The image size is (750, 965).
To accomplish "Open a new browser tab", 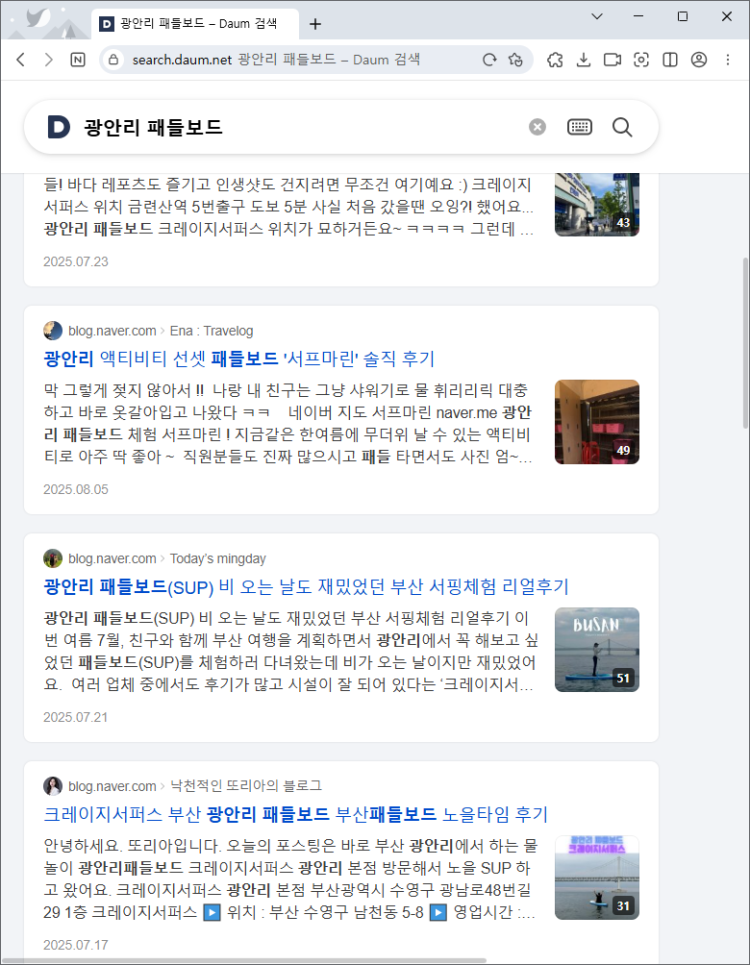I will click(x=315, y=23).
